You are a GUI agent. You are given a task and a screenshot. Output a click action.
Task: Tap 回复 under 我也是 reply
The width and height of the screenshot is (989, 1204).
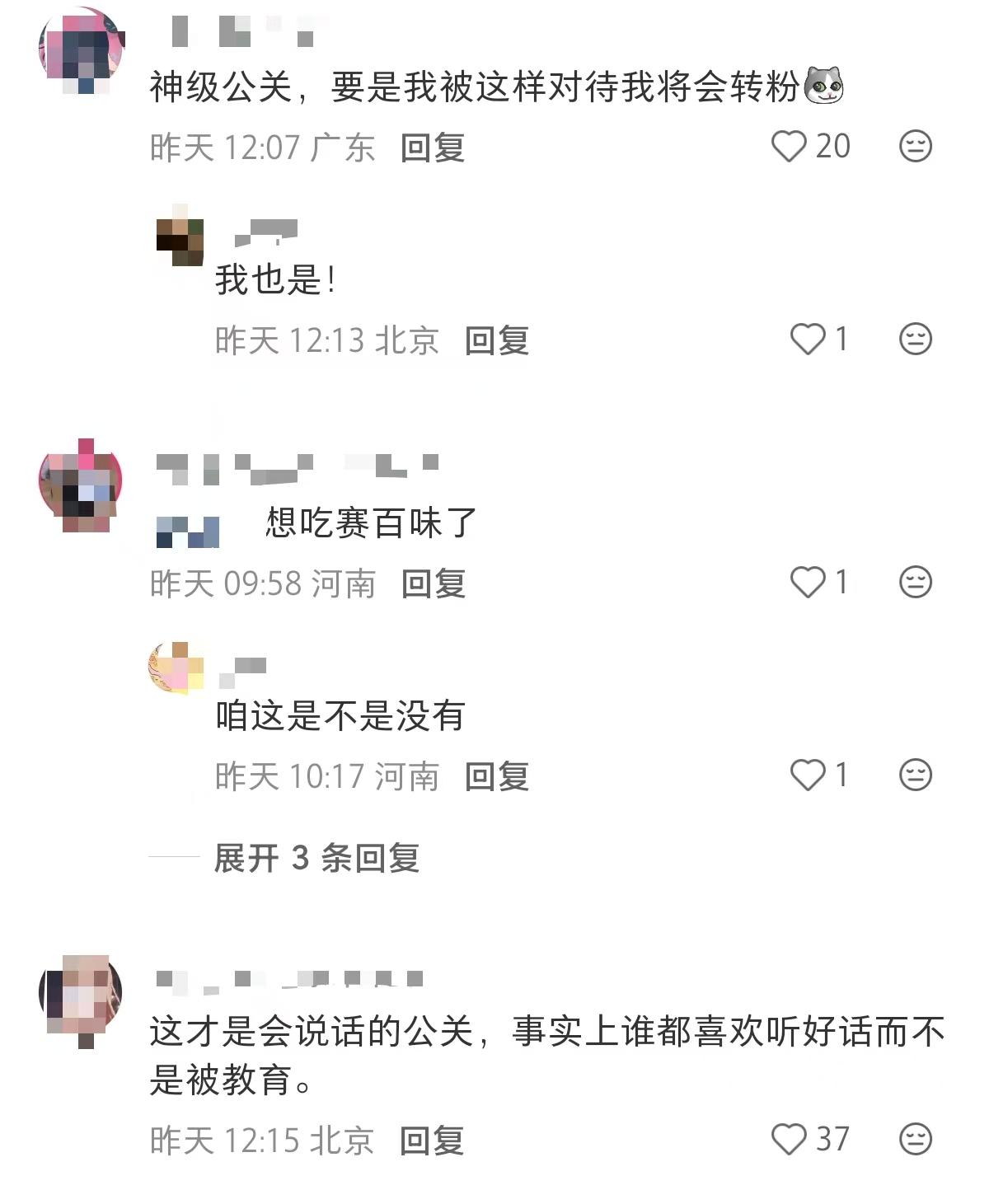point(497,340)
